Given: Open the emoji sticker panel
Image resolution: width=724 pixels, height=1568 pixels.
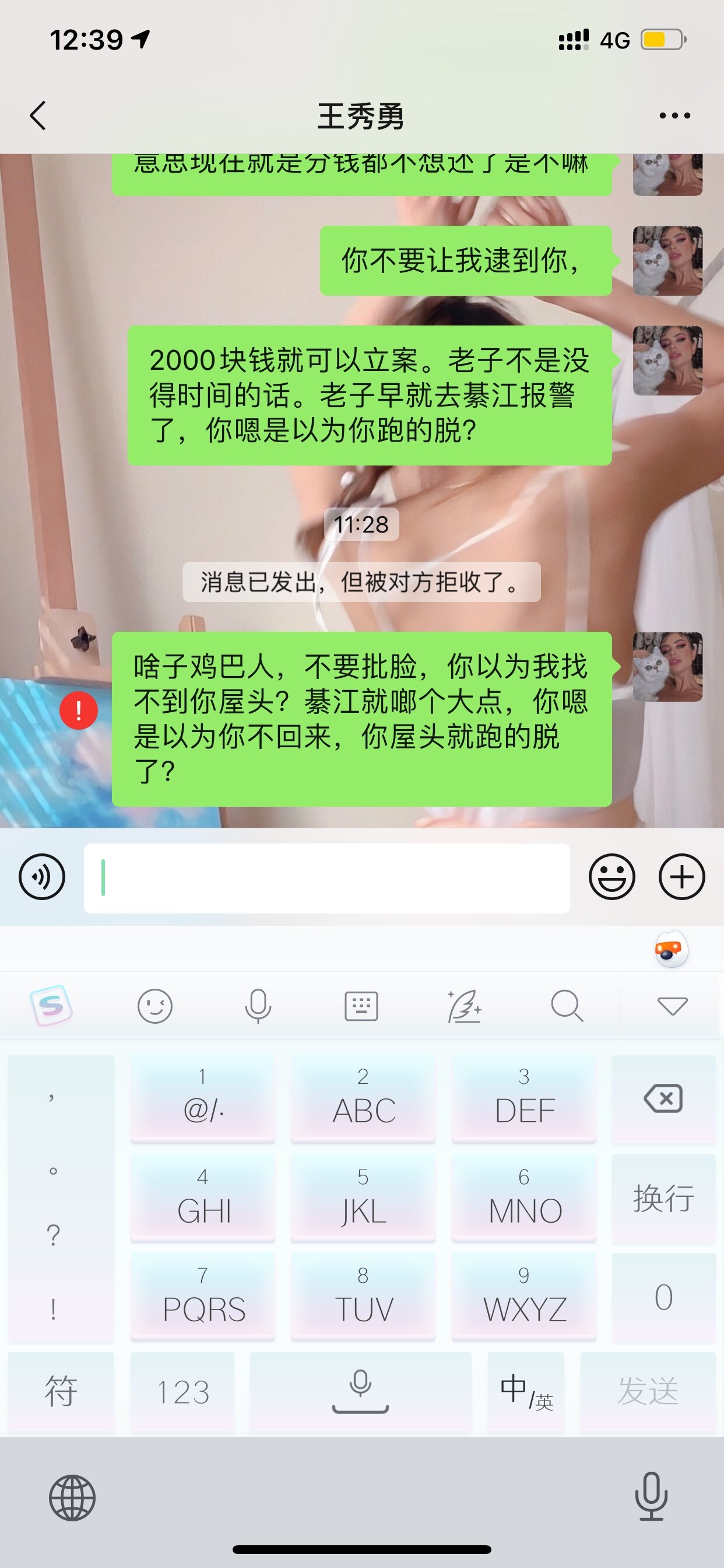Looking at the screenshot, I should click(x=611, y=877).
